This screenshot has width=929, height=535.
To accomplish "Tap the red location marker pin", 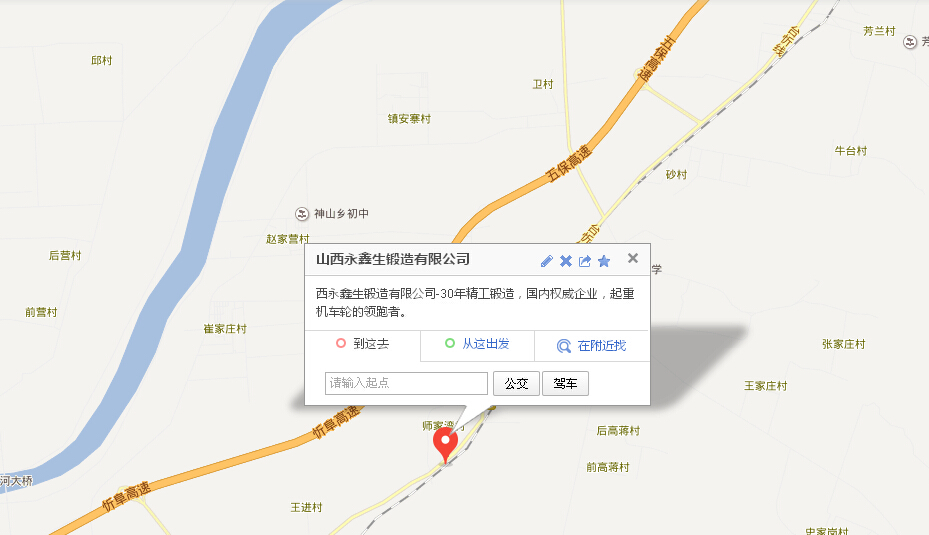I will 445,441.
